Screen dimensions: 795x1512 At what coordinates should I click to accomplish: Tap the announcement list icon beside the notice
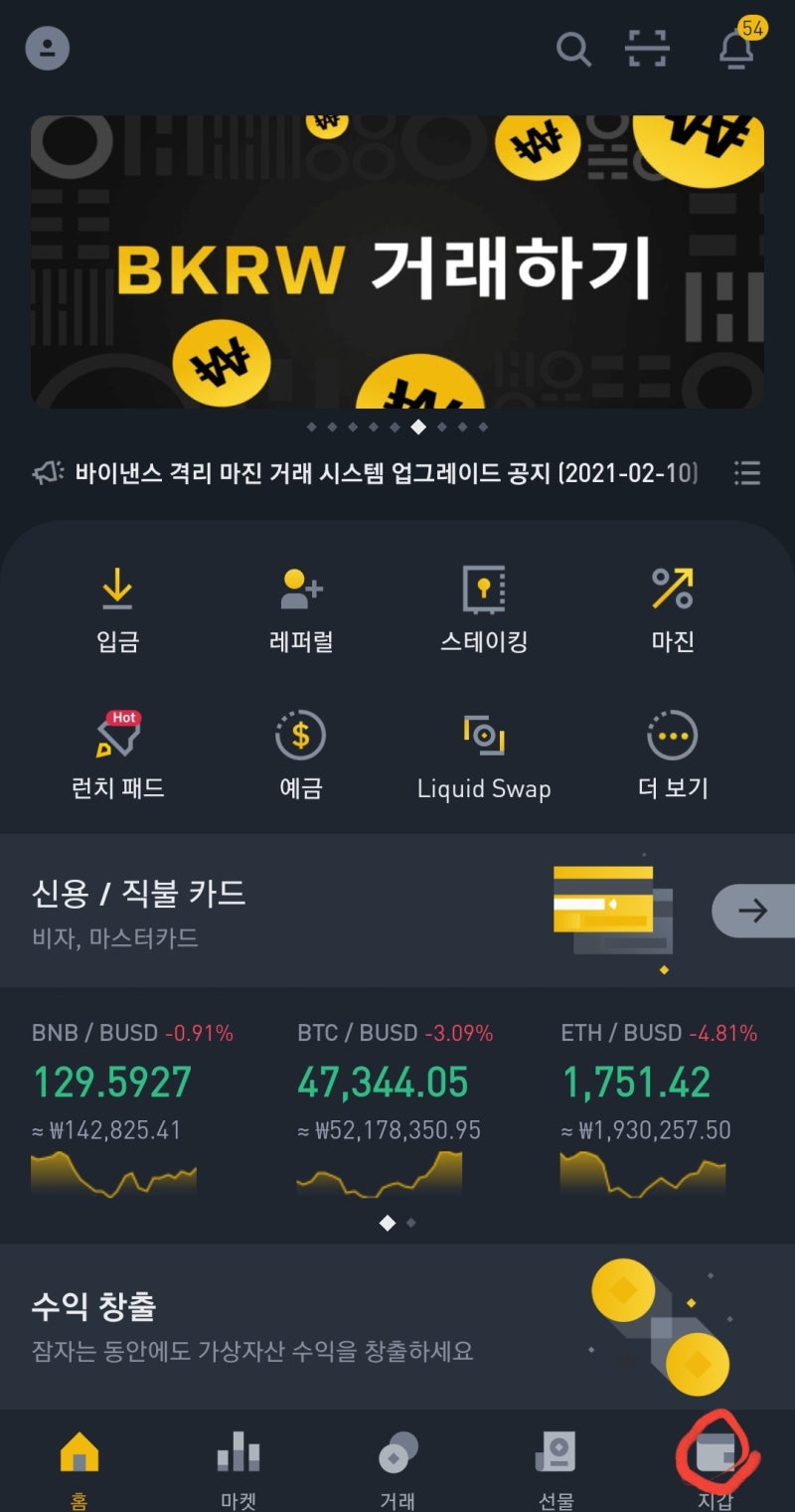click(746, 473)
